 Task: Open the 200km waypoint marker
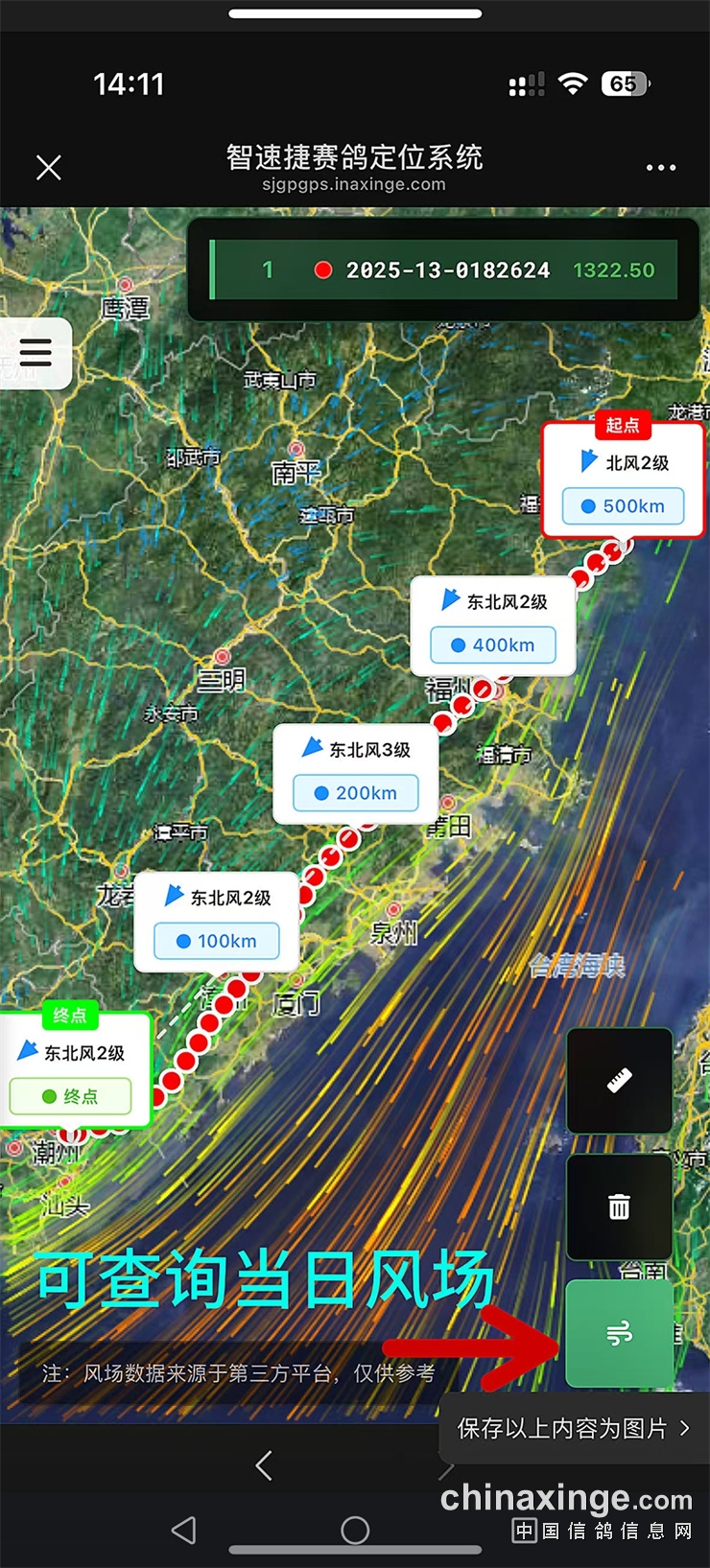[x=356, y=793]
